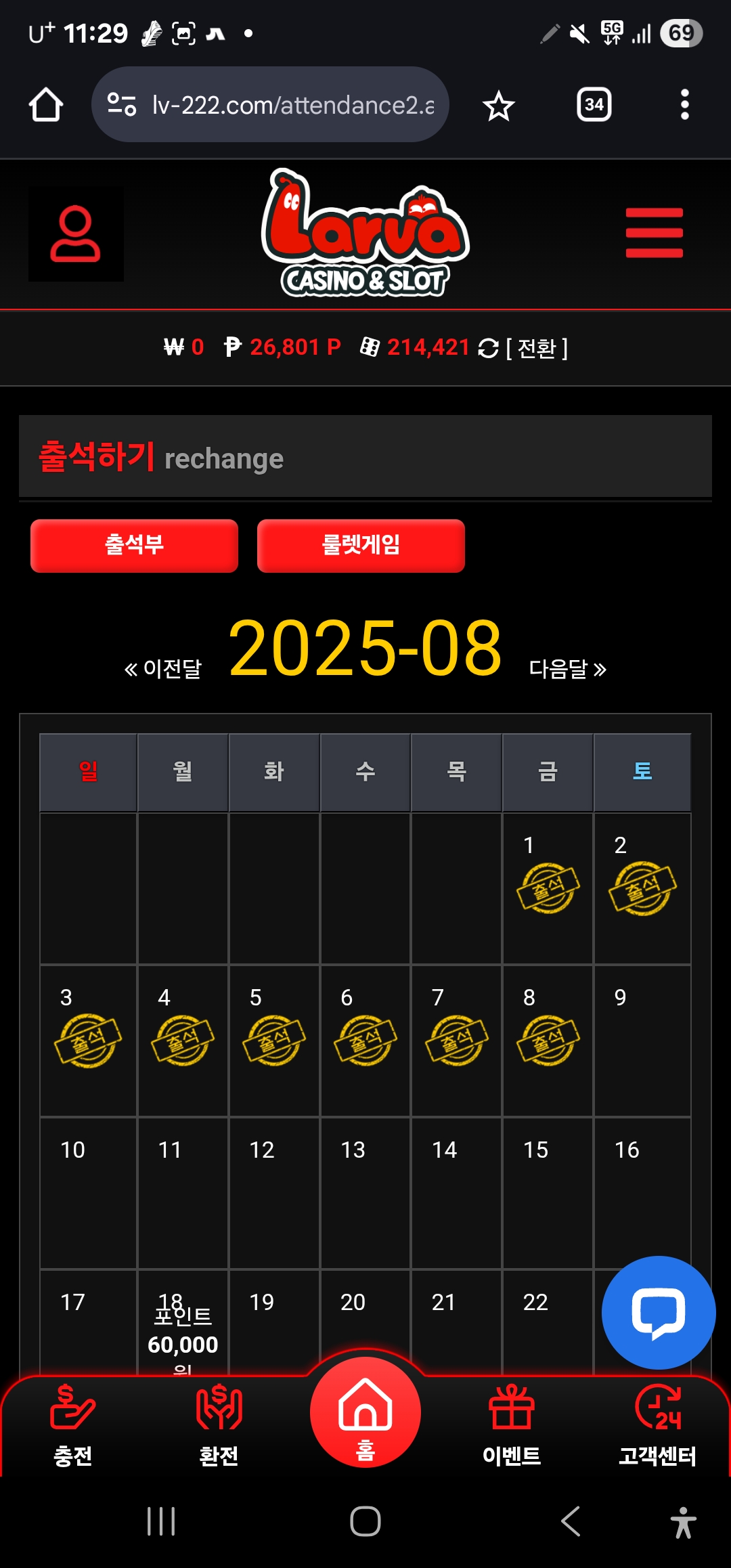
Task: Open the user profile icon
Action: point(75,234)
